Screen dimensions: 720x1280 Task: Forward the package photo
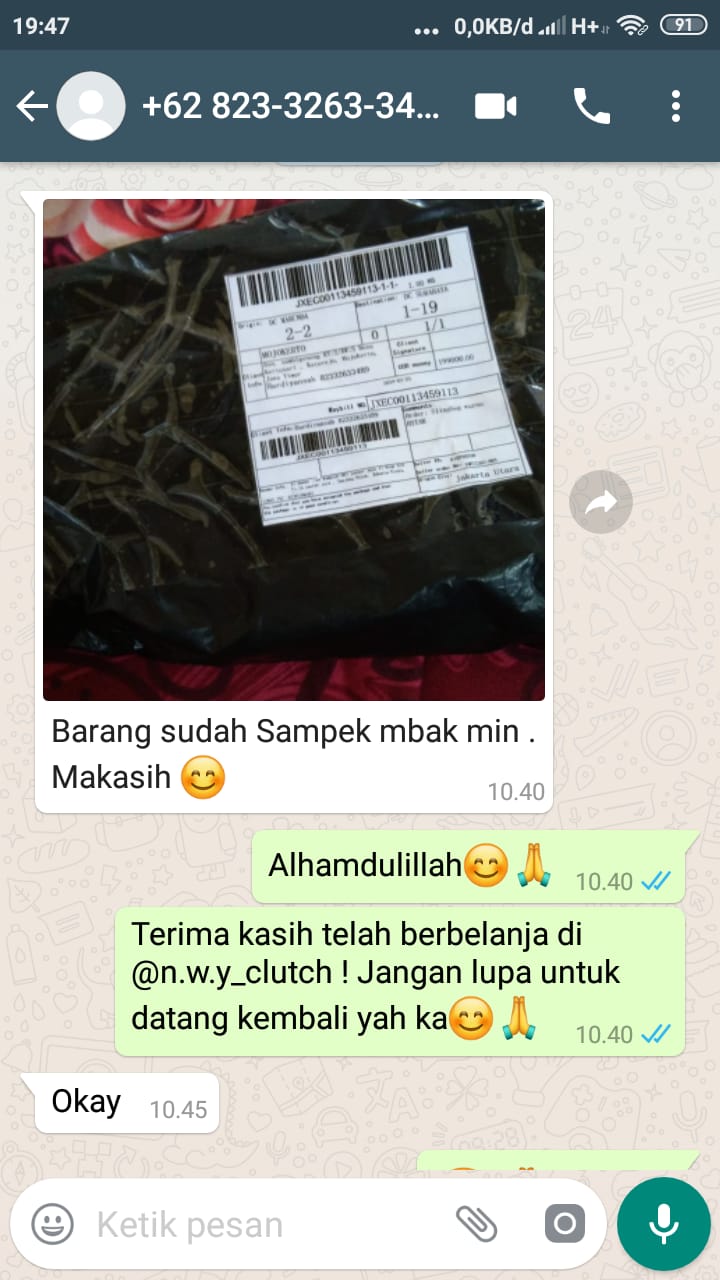point(601,502)
